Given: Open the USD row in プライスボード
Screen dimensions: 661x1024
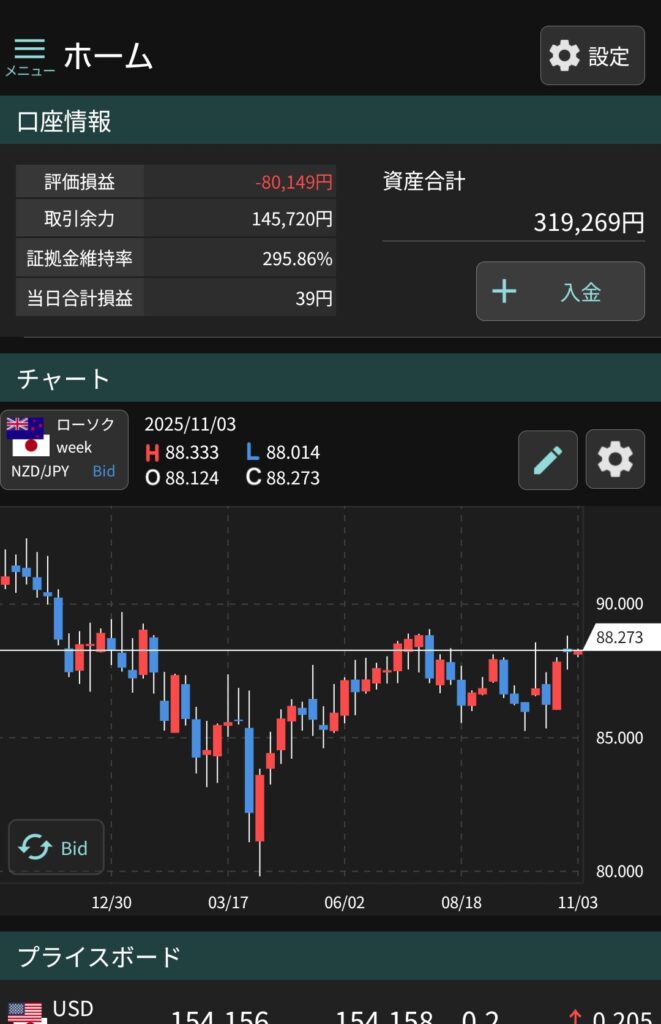Looking at the screenshot, I should 330,1012.
